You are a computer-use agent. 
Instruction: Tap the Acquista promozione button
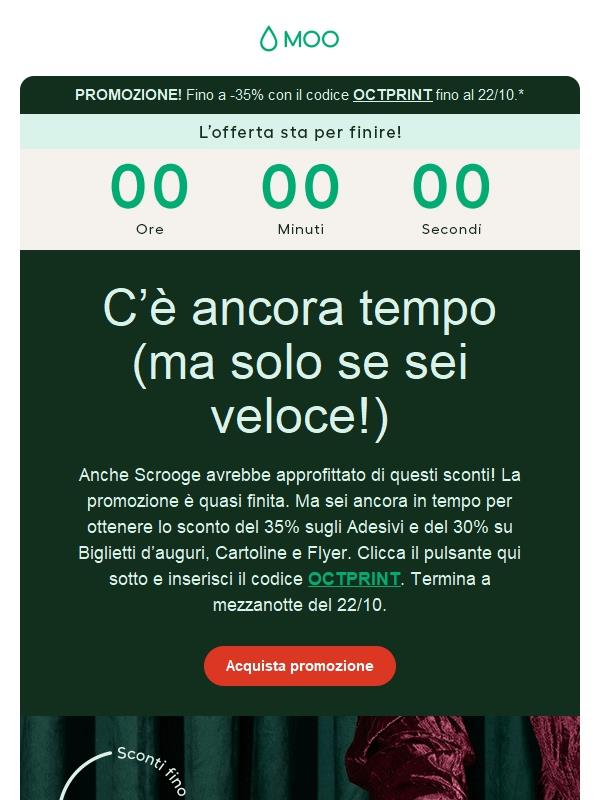pyautogui.click(x=300, y=666)
